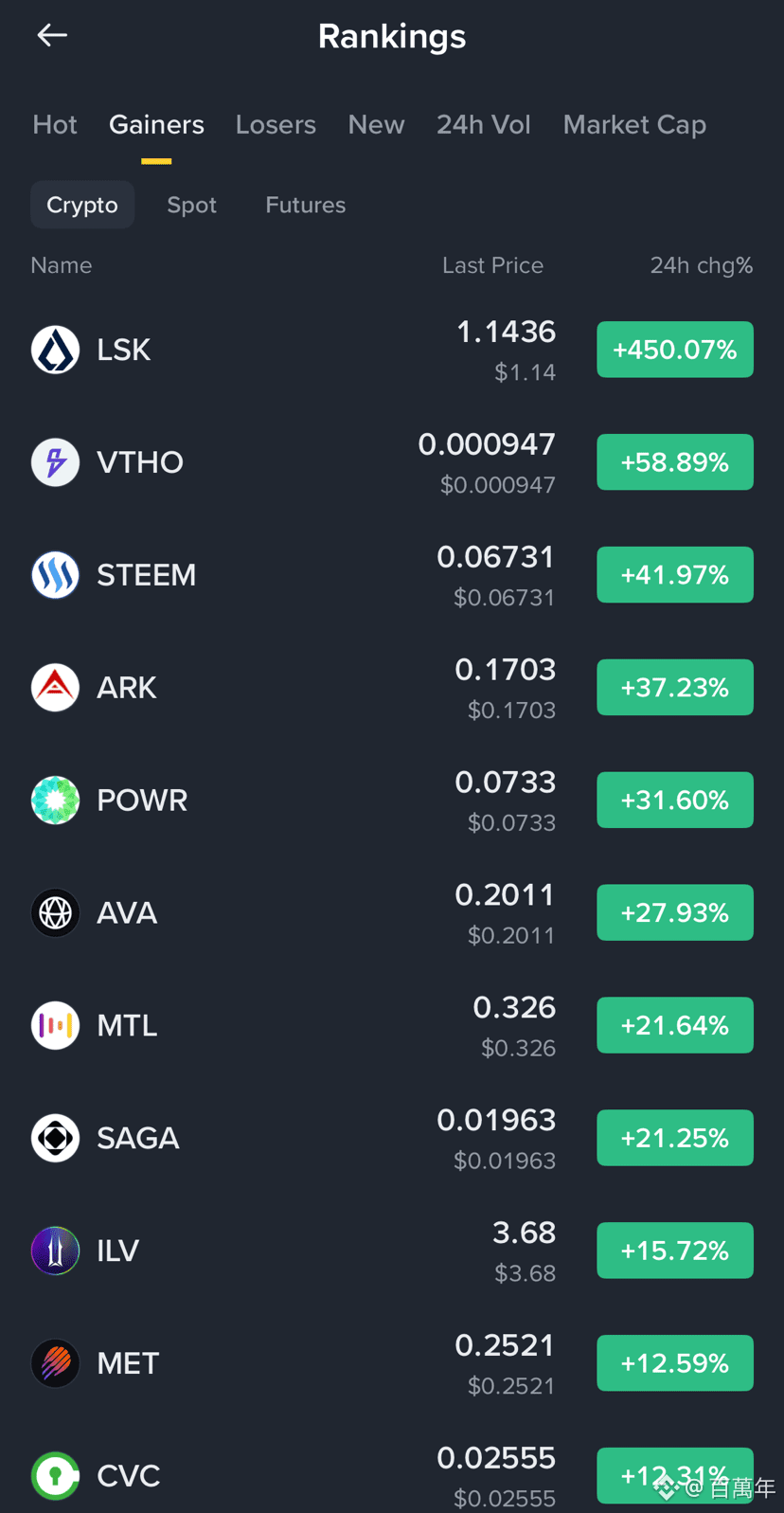Viewport: 784px width, 1513px height.
Task: Switch to the Losers tab
Action: (276, 124)
